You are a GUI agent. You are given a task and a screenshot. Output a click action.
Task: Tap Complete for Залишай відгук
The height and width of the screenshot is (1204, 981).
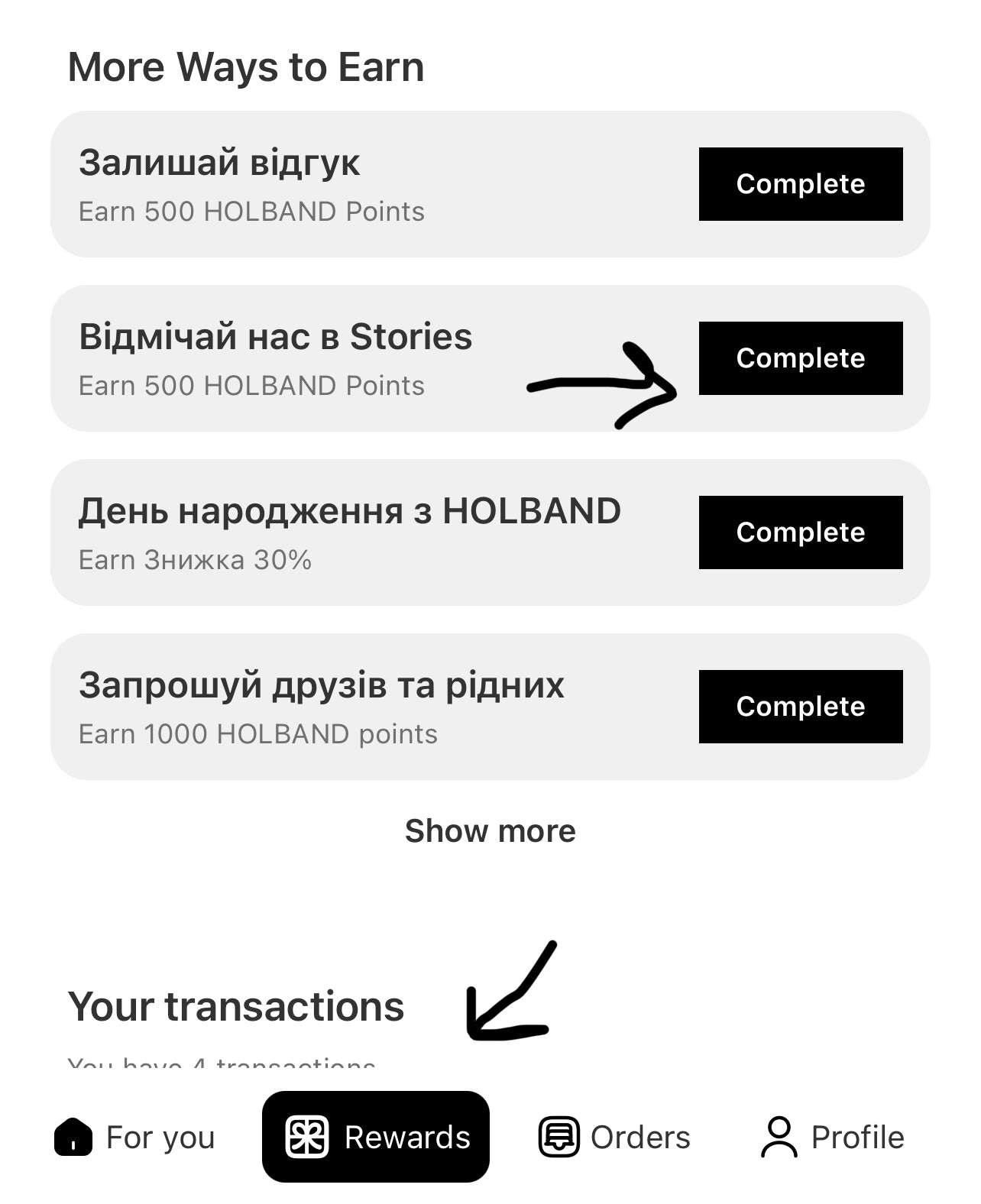800,184
